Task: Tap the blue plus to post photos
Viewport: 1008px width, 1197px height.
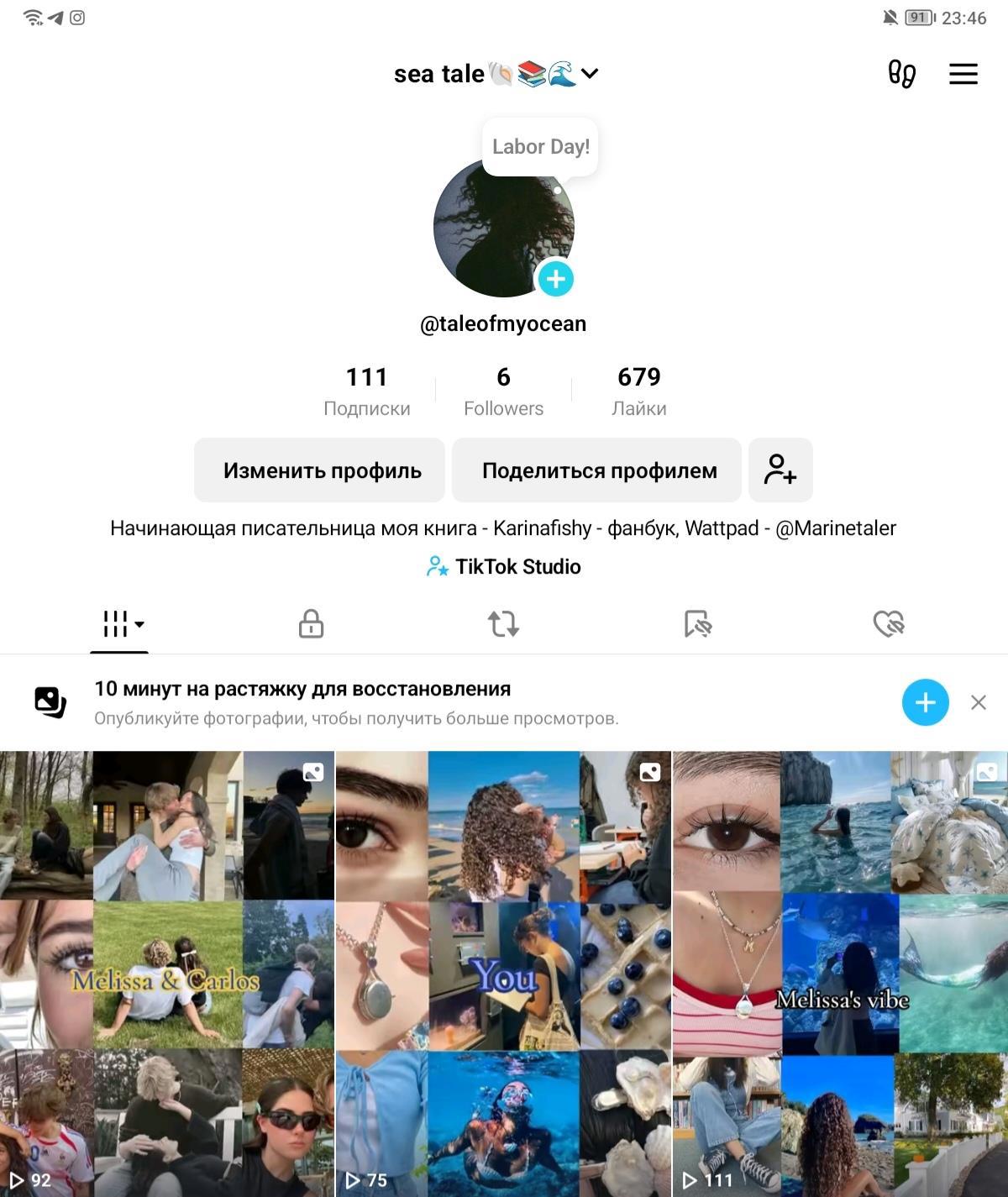Action: pos(925,702)
